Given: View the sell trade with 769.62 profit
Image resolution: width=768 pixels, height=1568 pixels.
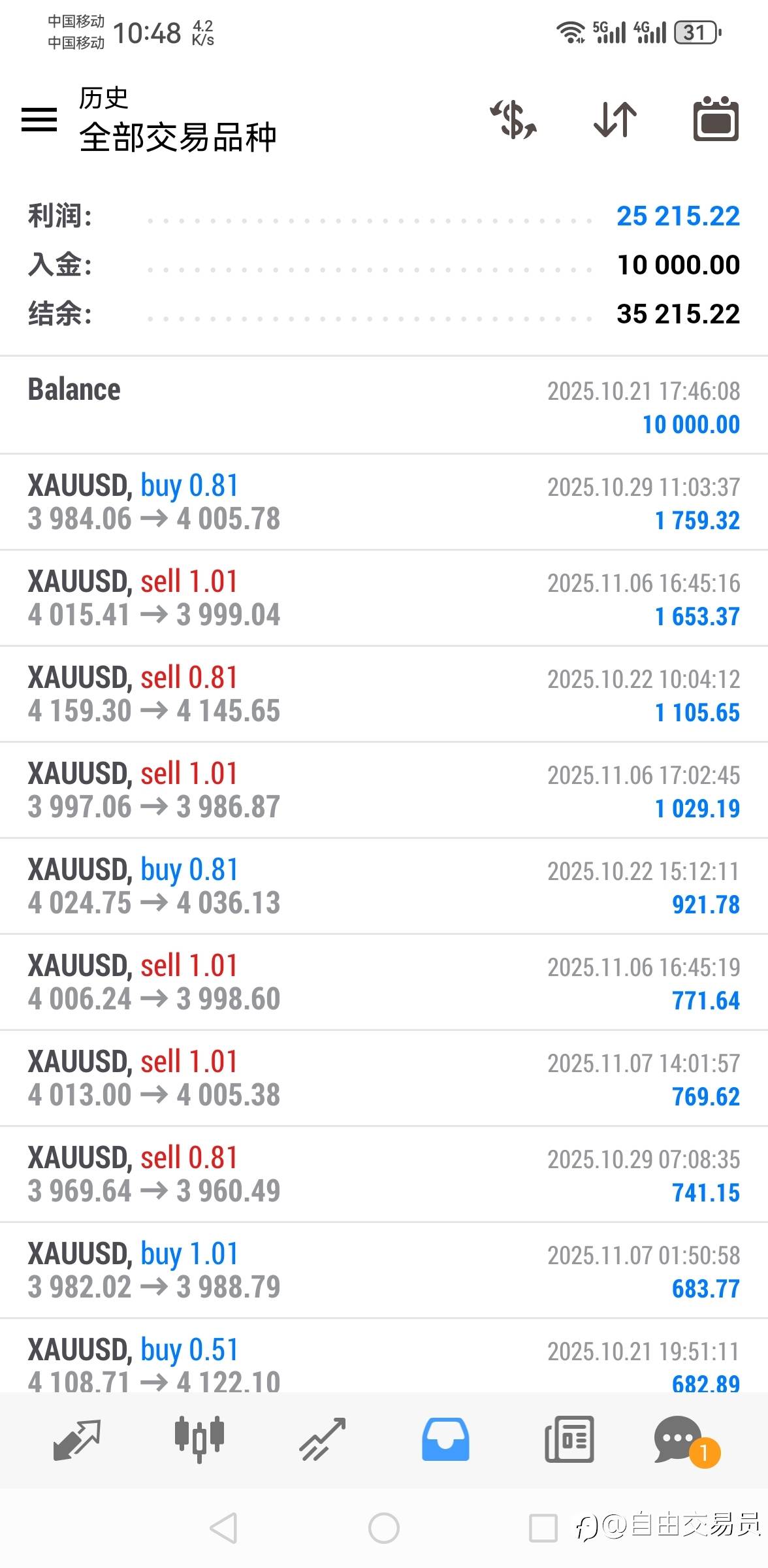Looking at the screenshot, I should coord(384,1078).
